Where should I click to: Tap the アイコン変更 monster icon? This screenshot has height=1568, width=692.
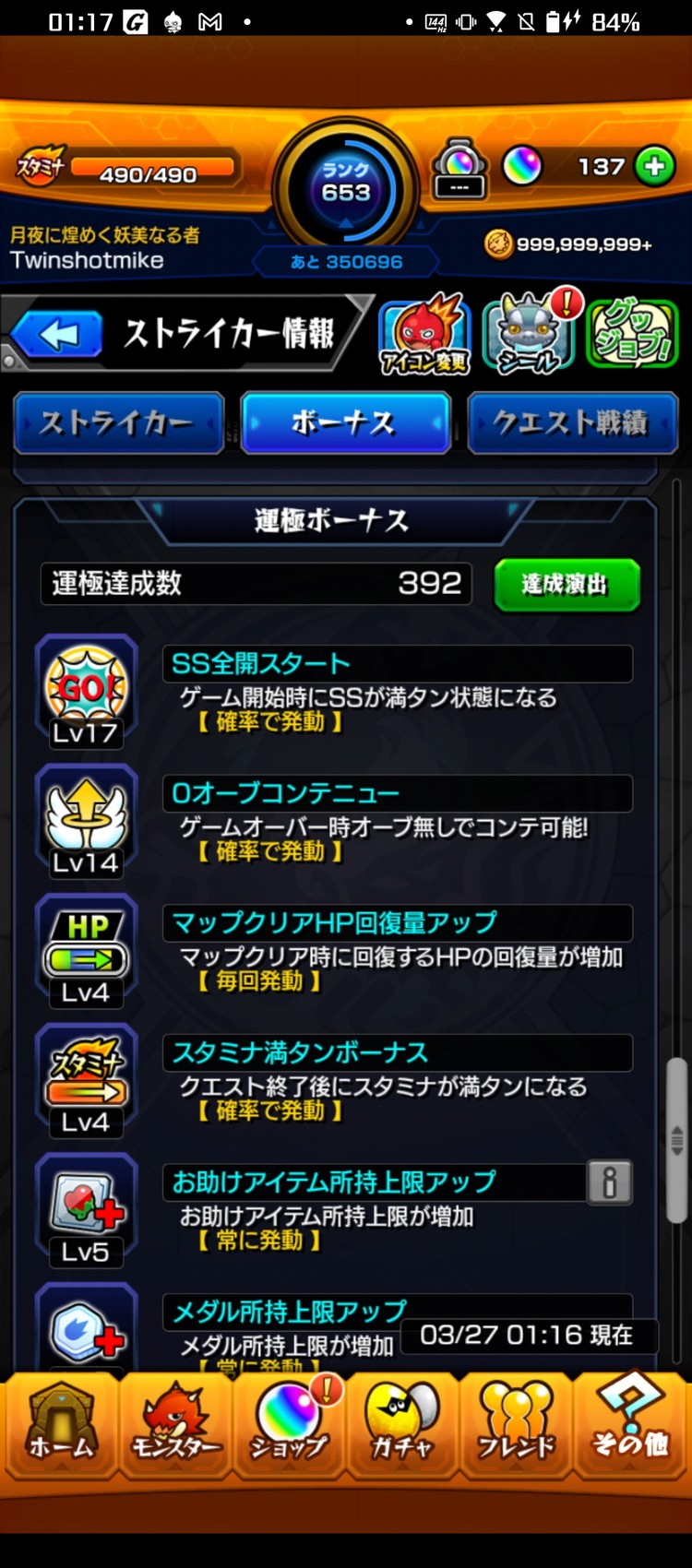(423, 332)
